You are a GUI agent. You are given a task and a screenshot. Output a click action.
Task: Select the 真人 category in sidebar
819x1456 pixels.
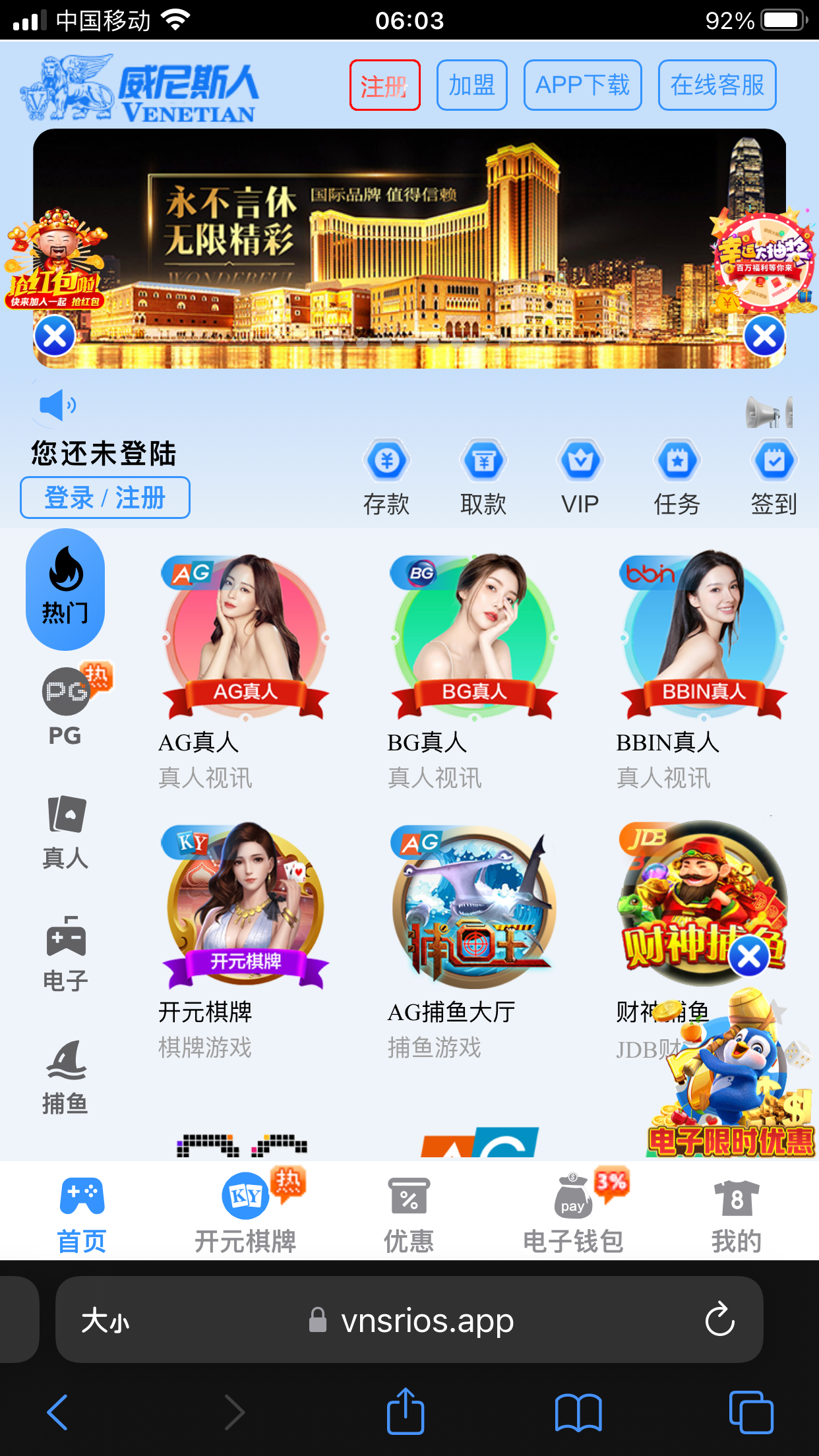65,832
